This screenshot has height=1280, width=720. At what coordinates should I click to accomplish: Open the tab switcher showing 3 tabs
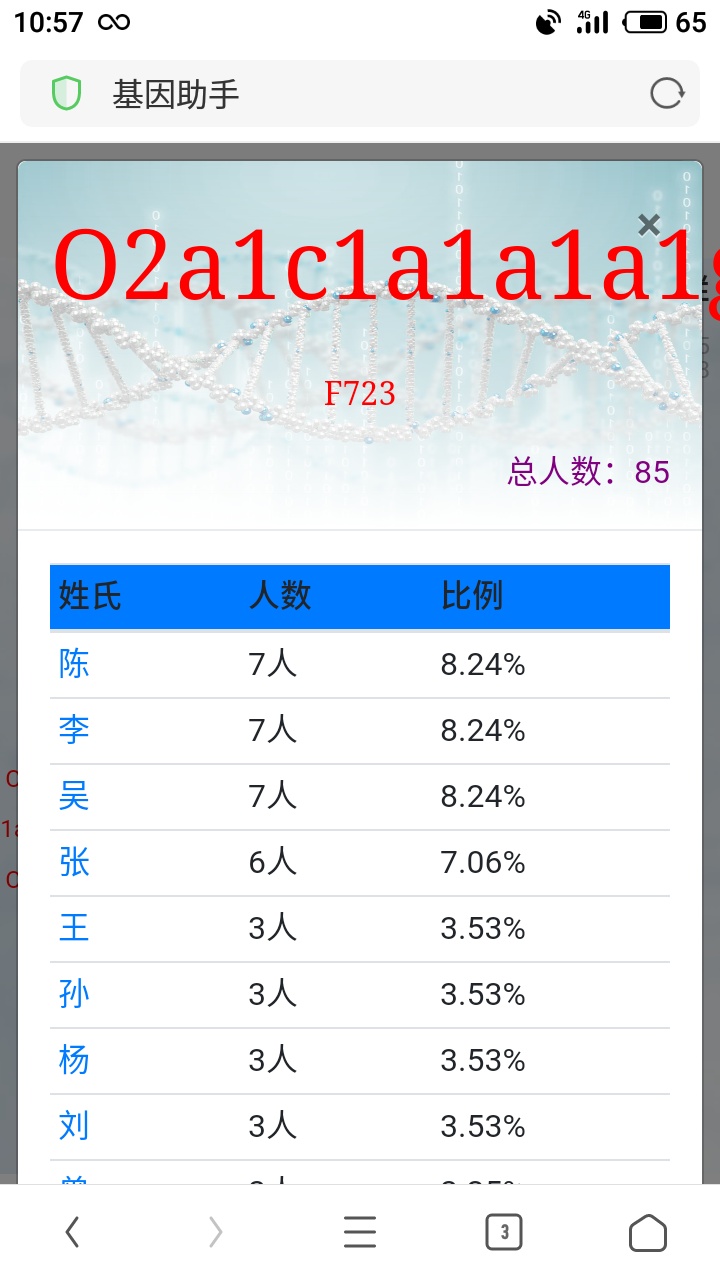click(504, 1233)
